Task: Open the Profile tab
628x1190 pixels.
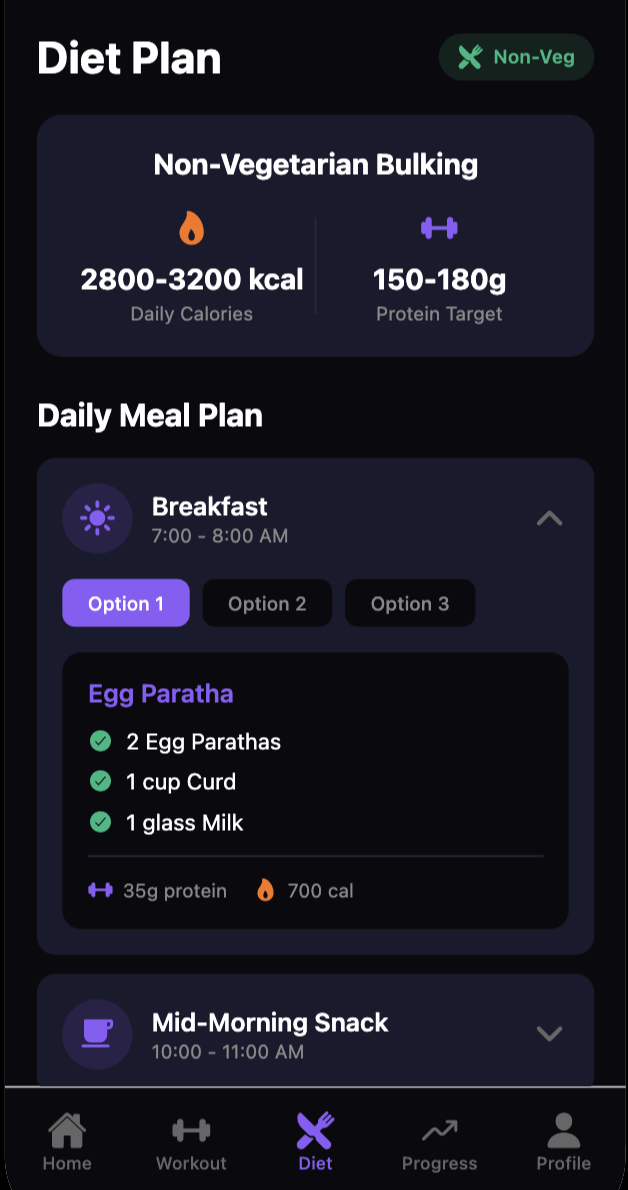Action: coord(563,1142)
